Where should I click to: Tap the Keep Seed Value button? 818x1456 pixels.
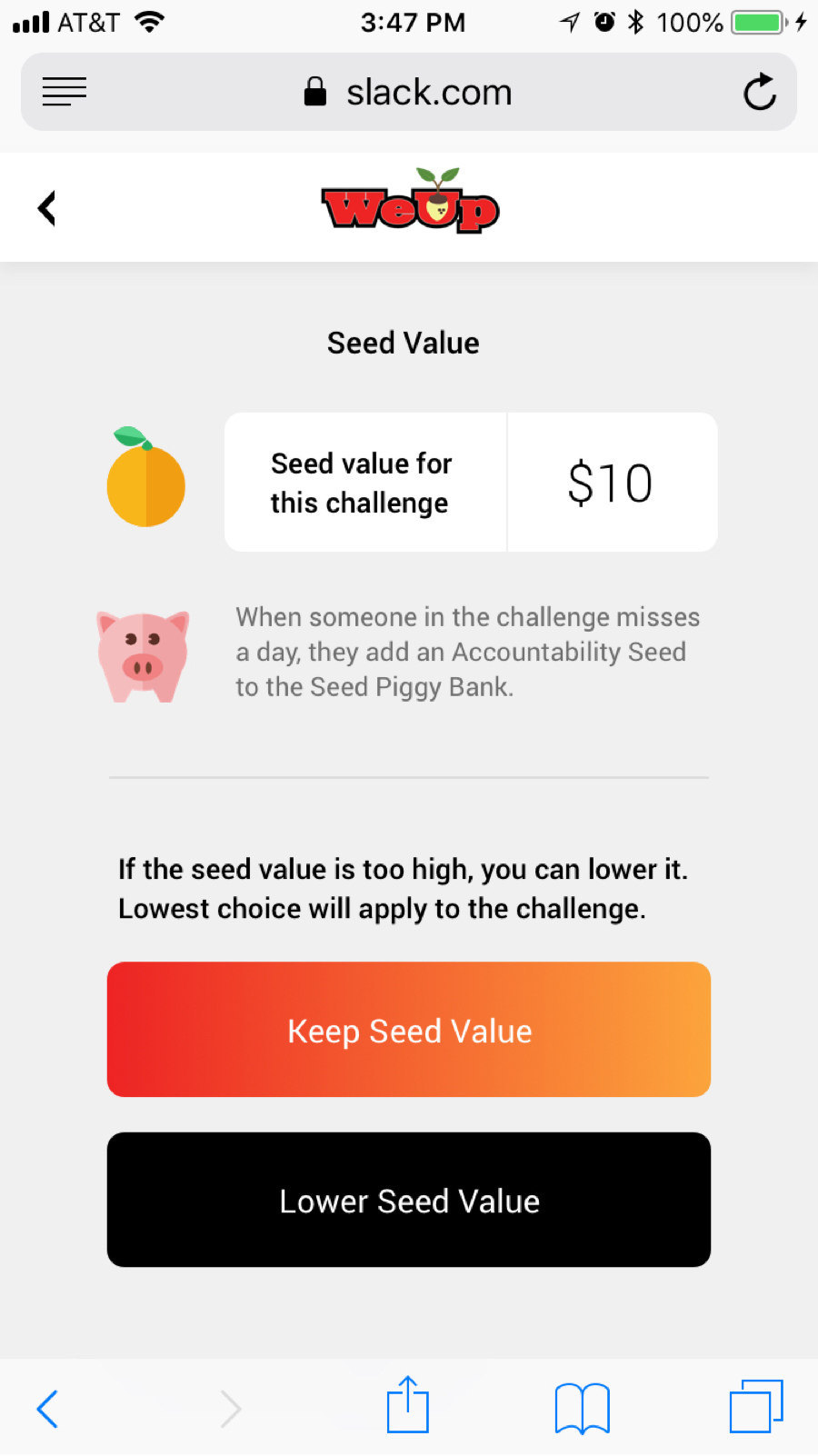click(x=409, y=1030)
